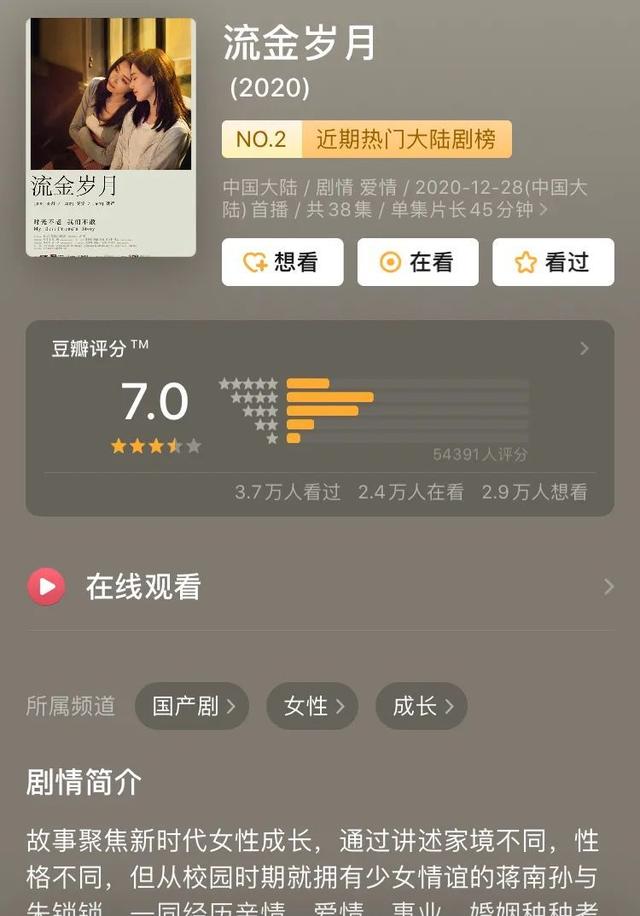This screenshot has width=640, height=916.
Task: Mark the show as 看过 (watched)
Action: click(x=552, y=262)
